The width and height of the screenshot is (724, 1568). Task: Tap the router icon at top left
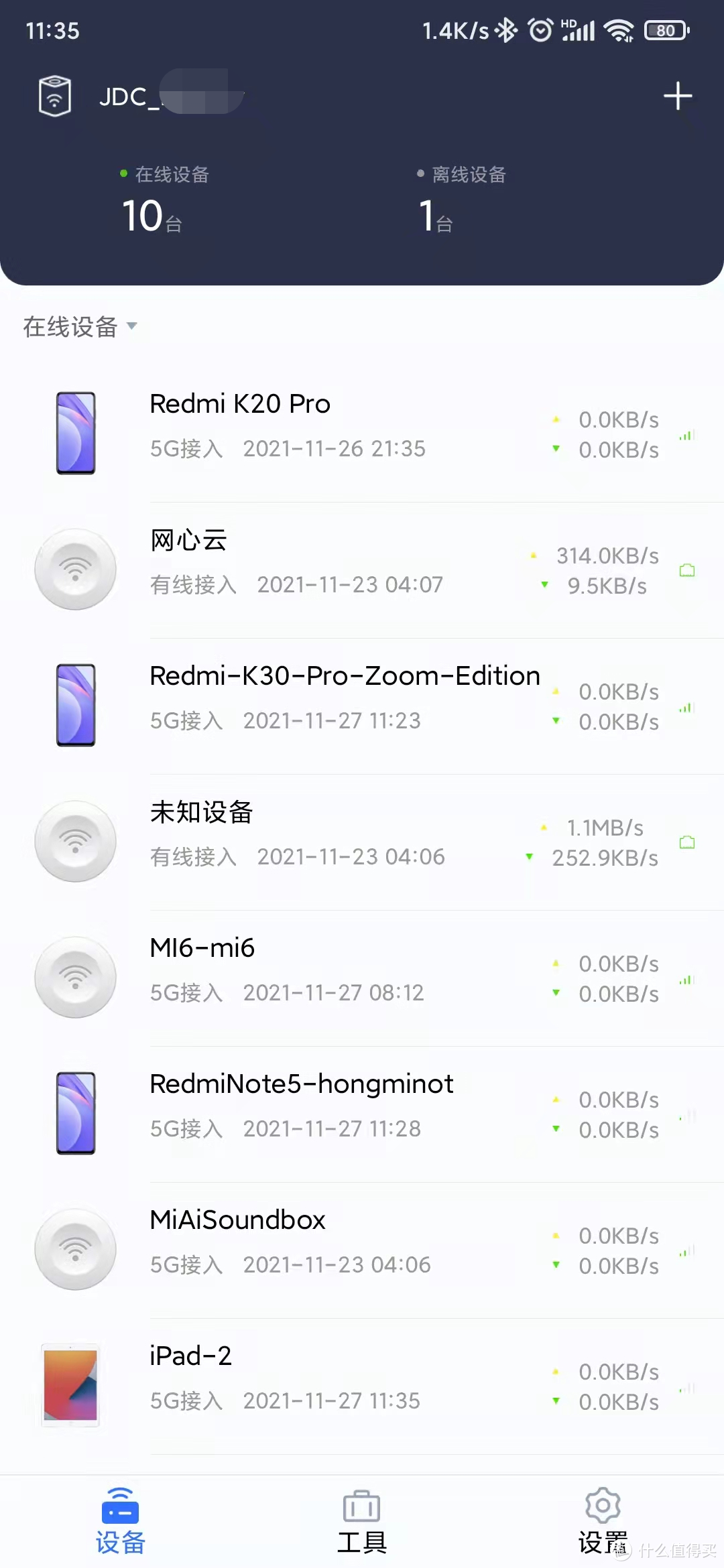tap(54, 95)
